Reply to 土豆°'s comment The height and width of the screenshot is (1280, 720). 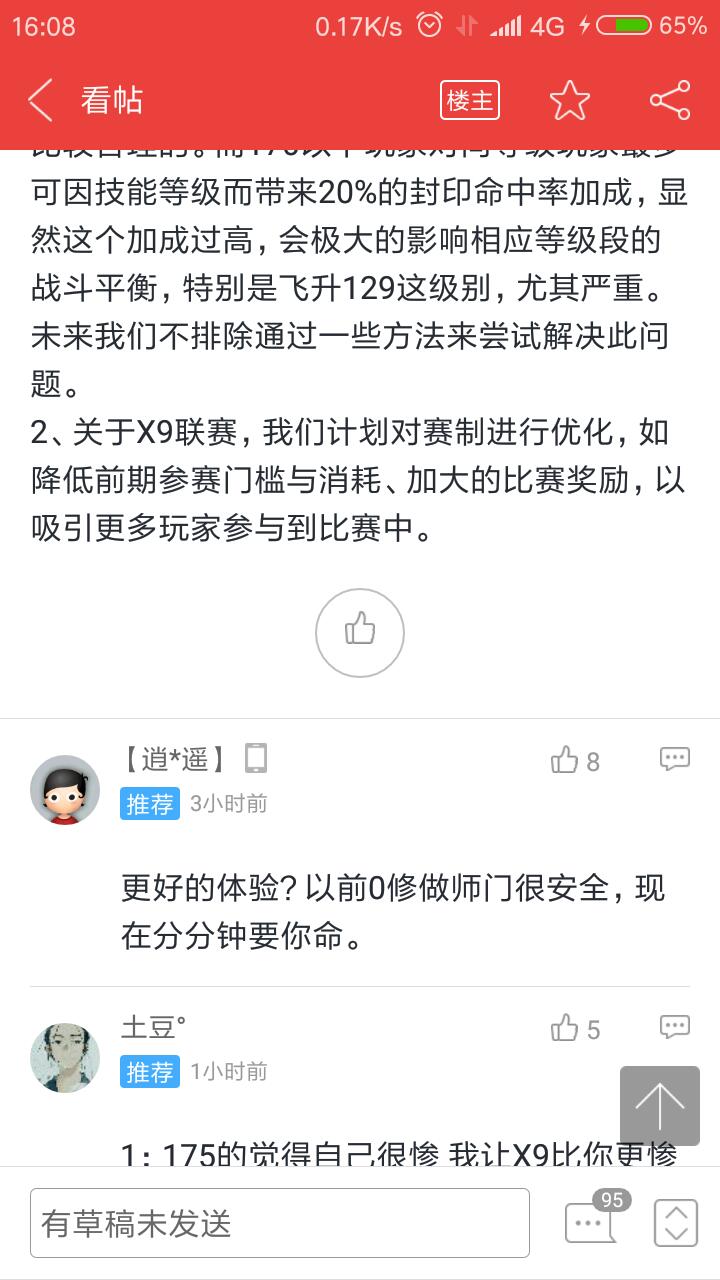pyautogui.click(x=675, y=1027)
